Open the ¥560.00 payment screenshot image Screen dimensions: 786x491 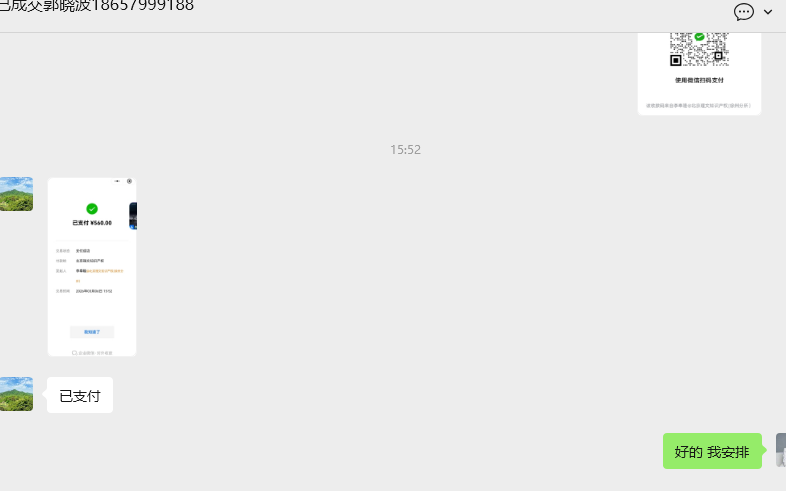coord(92,266)
